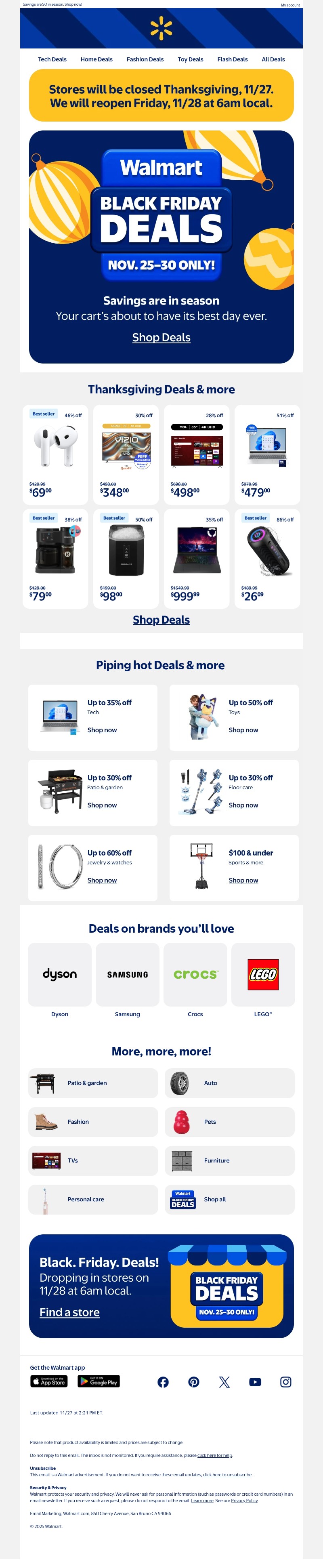Go to Flash Deals

click(232, 59)
